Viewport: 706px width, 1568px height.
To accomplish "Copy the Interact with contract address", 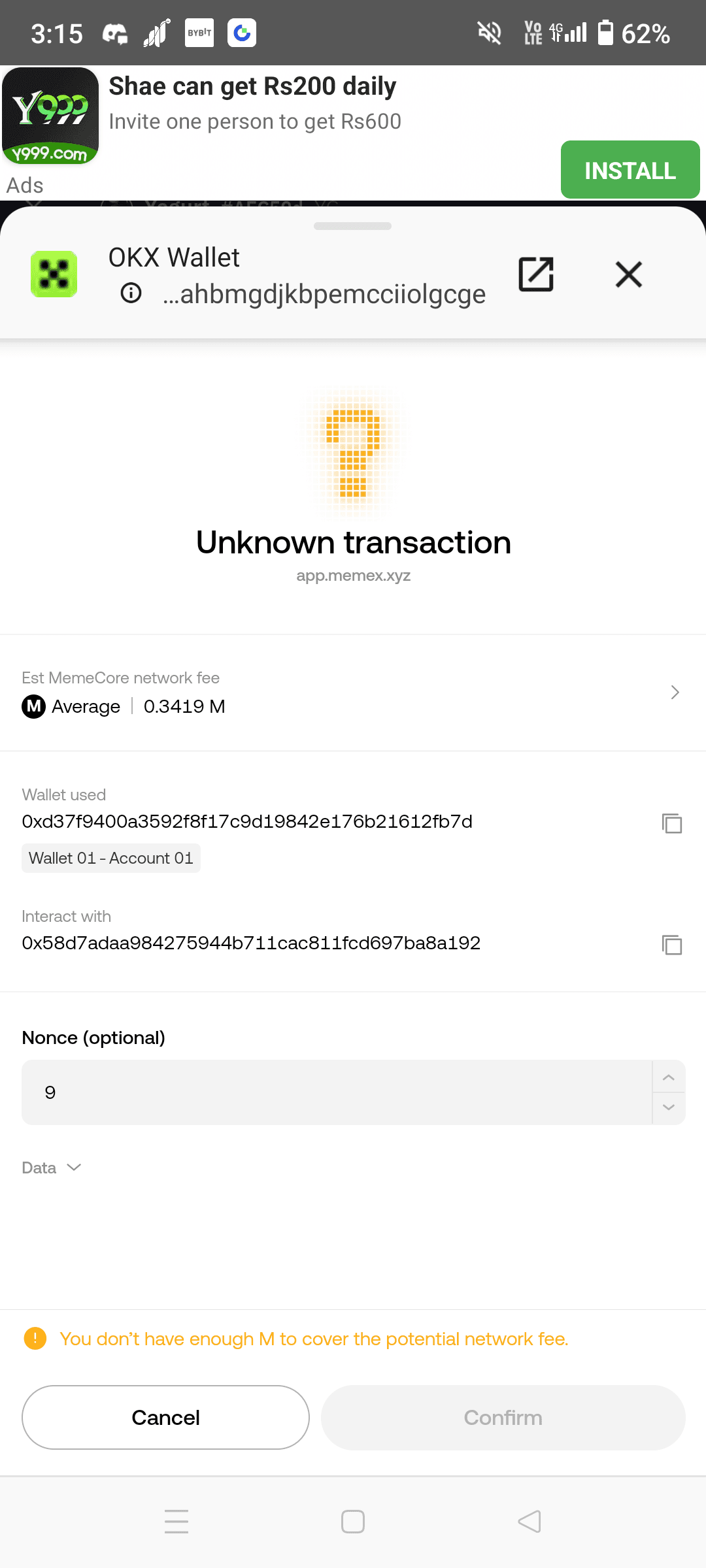I will pos(671,945).
